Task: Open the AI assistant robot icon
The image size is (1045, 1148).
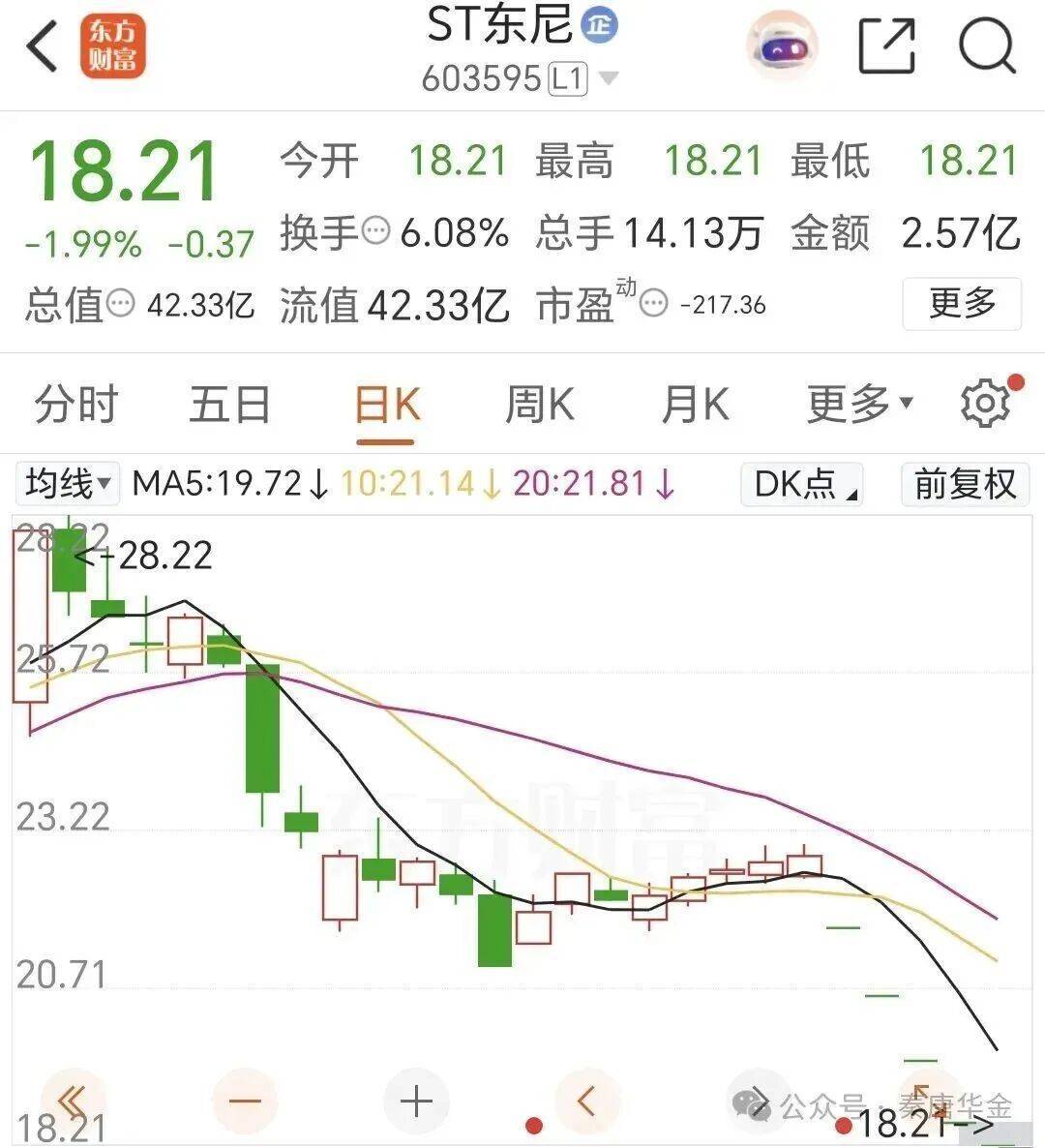Action: tap(783, 46)
